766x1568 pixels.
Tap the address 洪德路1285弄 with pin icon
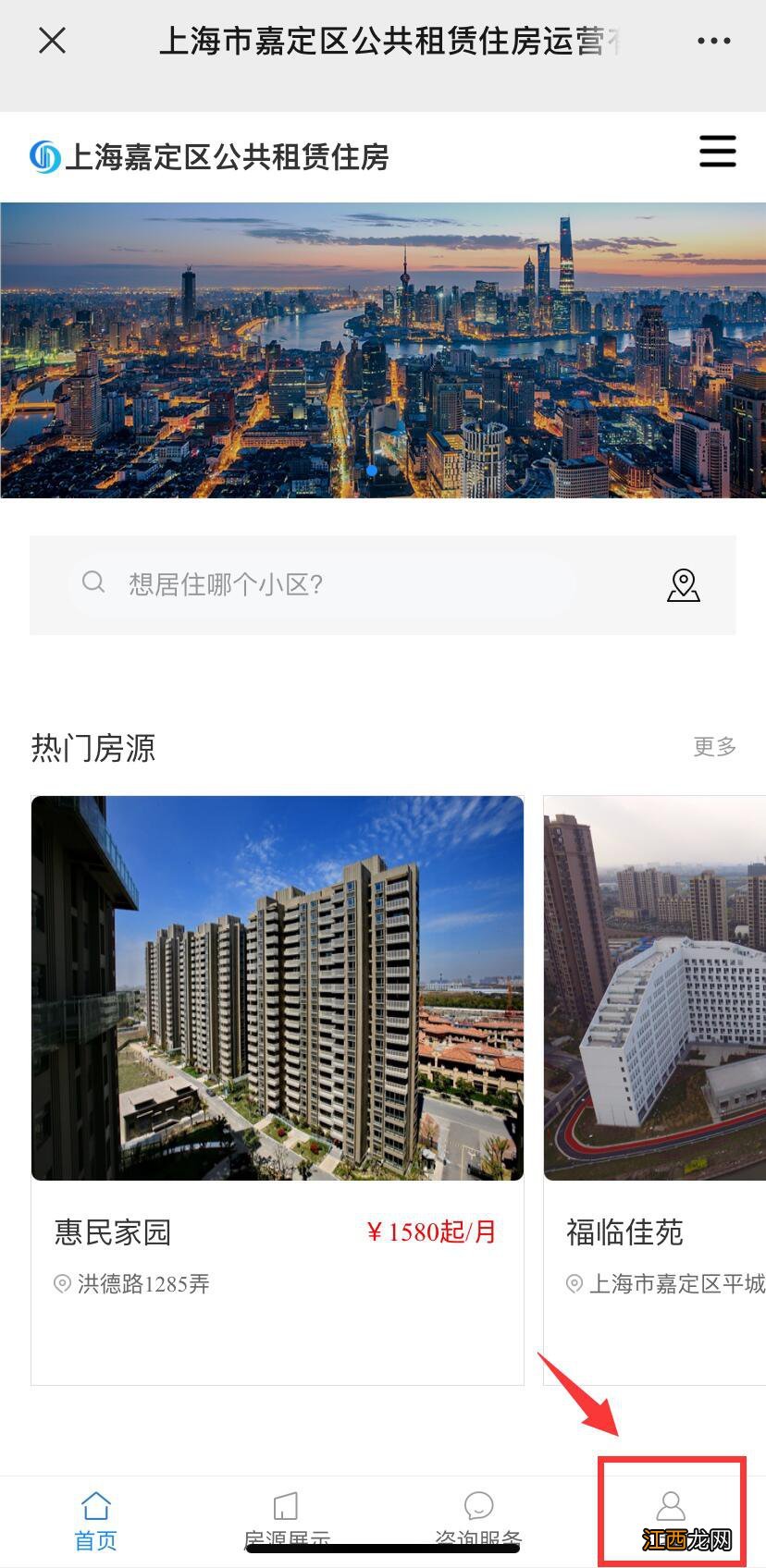(132, 1283)
